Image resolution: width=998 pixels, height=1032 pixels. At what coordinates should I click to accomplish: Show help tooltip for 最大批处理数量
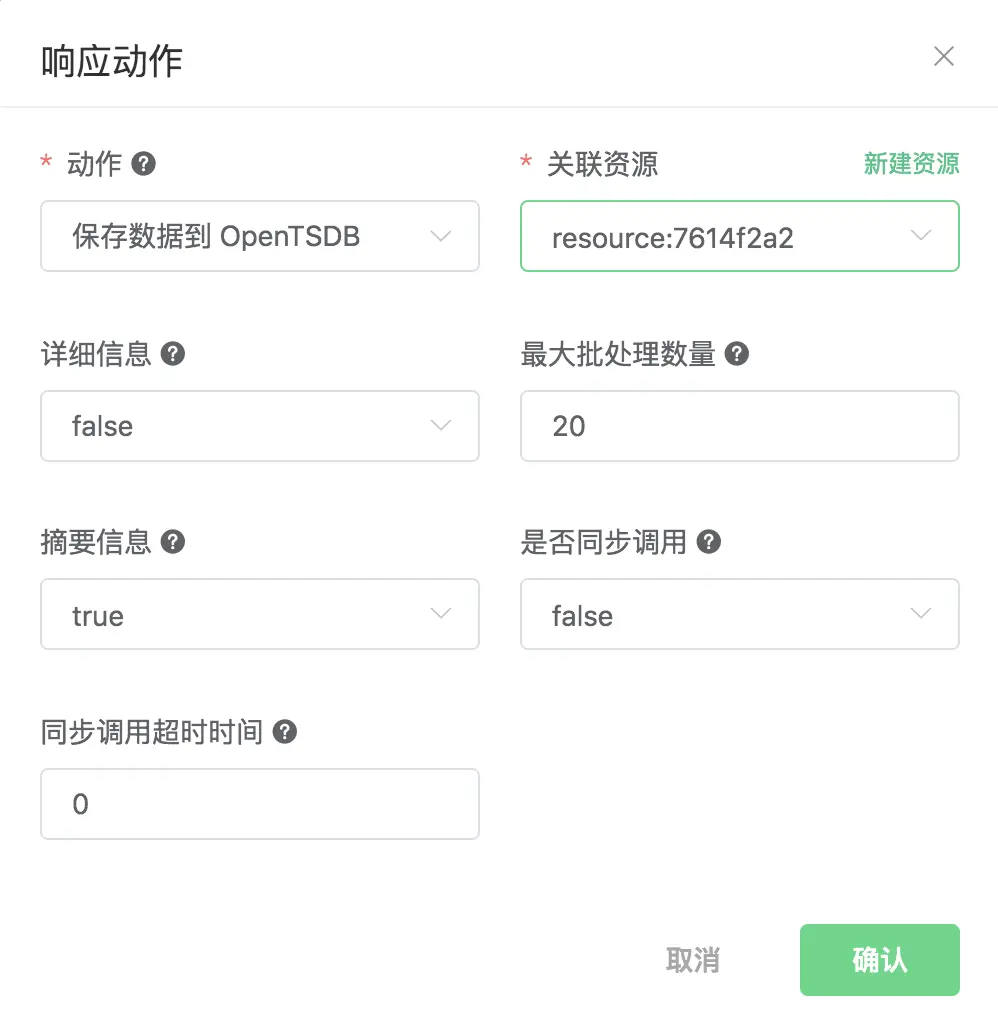(x=737, y=353)
